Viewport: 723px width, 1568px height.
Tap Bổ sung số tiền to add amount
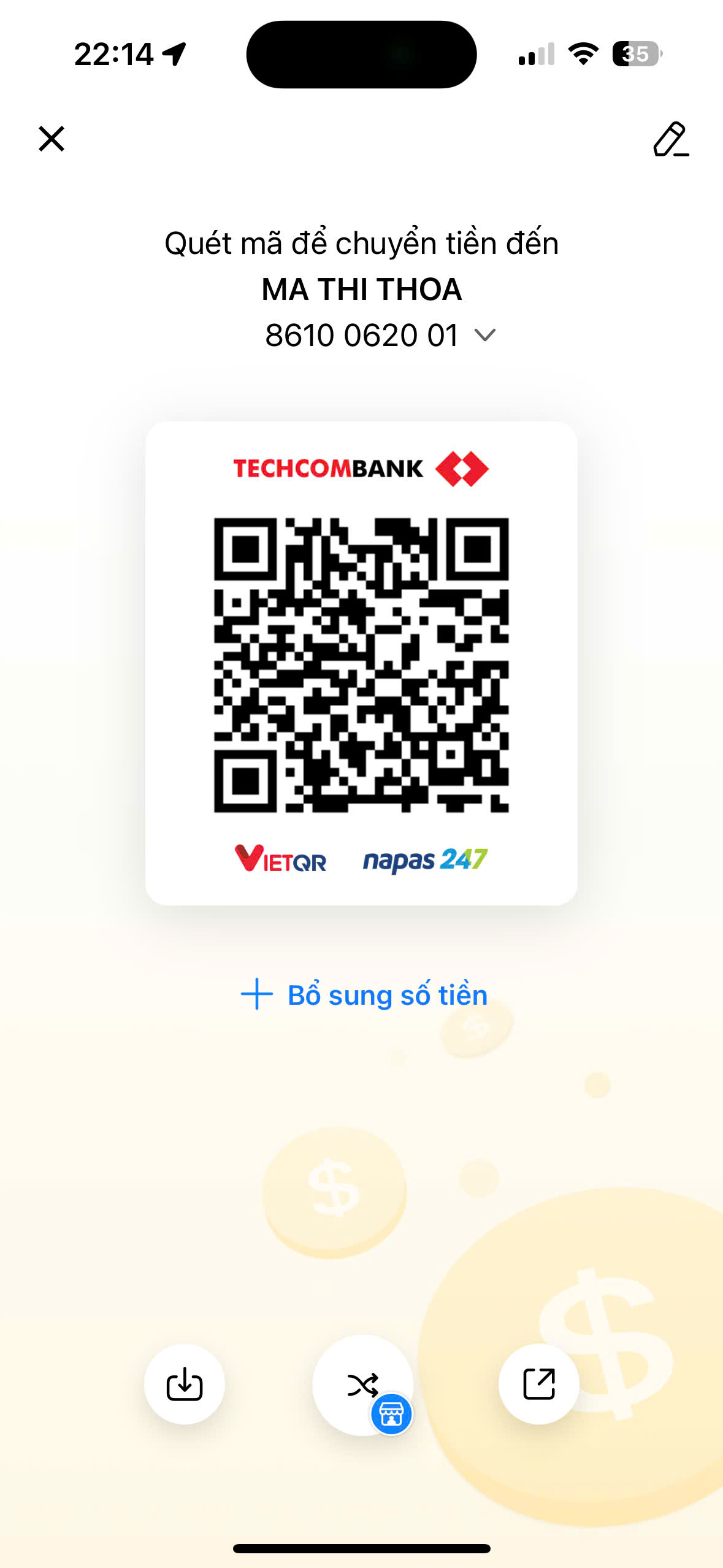(364, 994)
